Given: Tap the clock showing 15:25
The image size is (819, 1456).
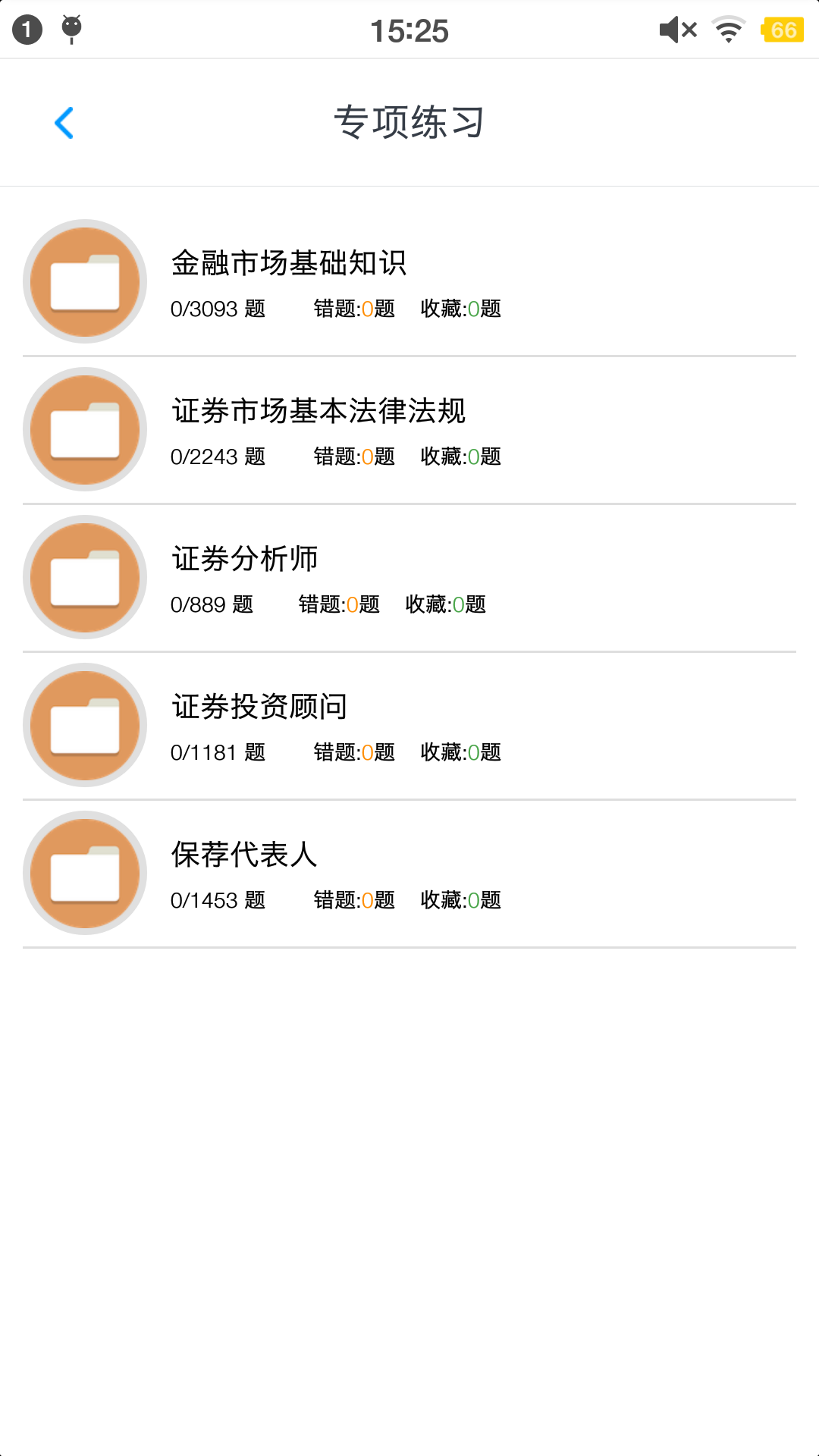Looking at the screenshot, I should [409, 29].
